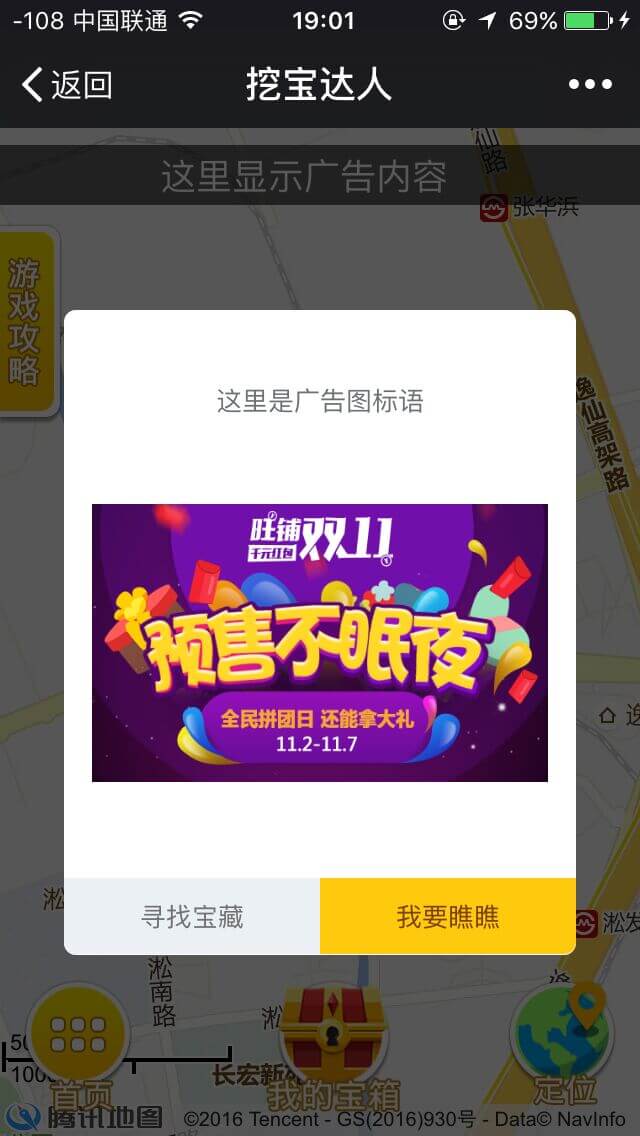Open the 游戏攻略 side tab

(x=26, y=322)
